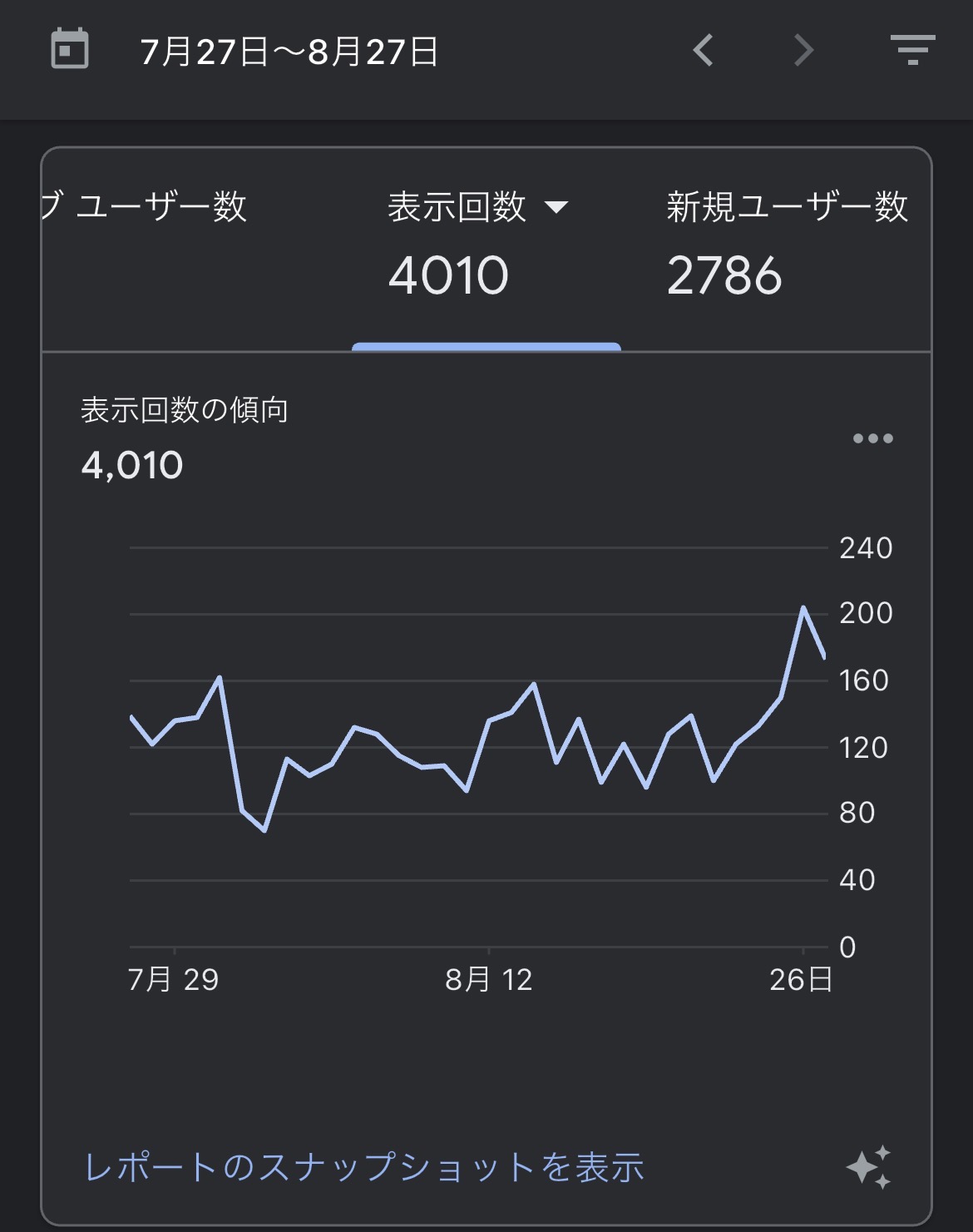Open the date range calendar picker
This screenshot has height=1232, width=973.
[70, 49]
